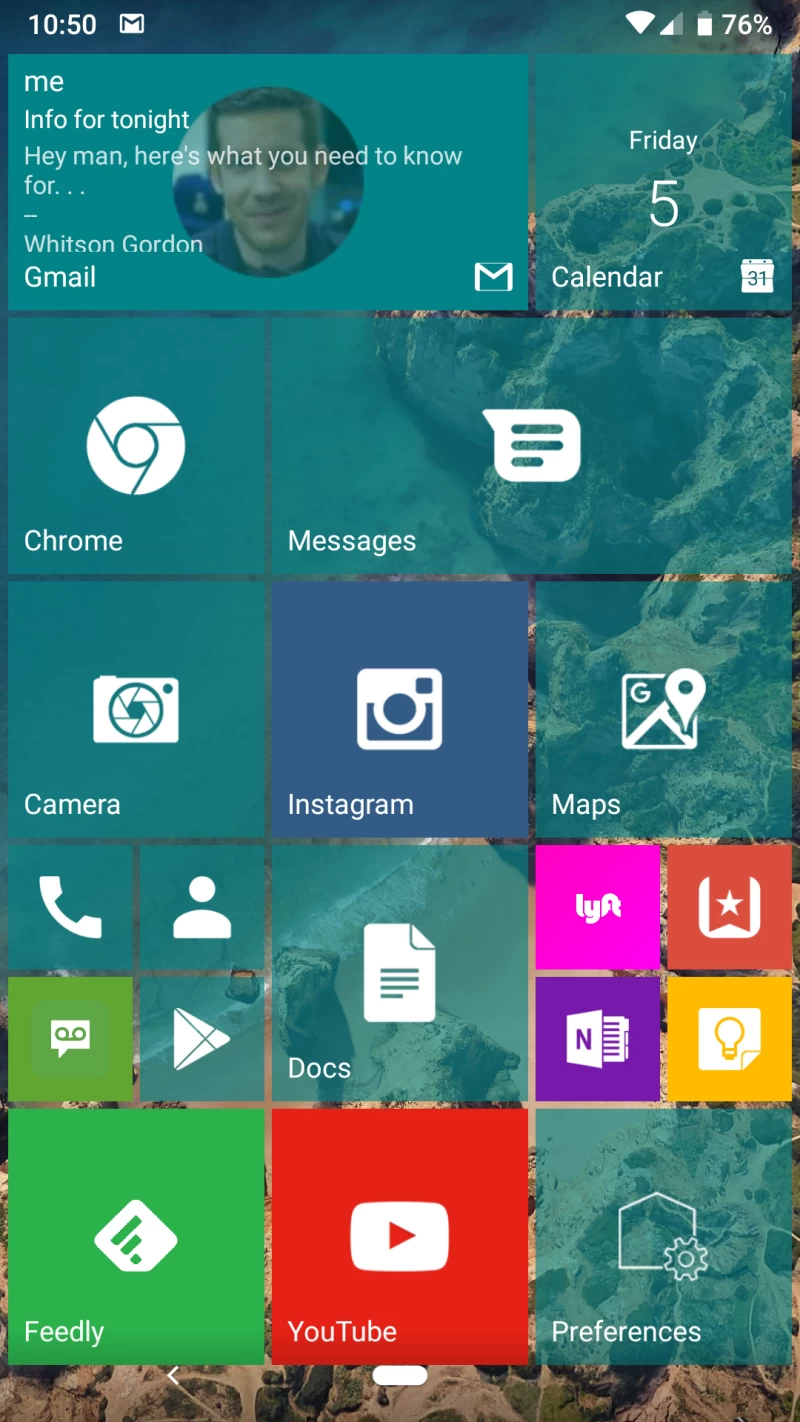Open the Docs tile
This screenshot has width=800, height=1422.
point(399,973)
